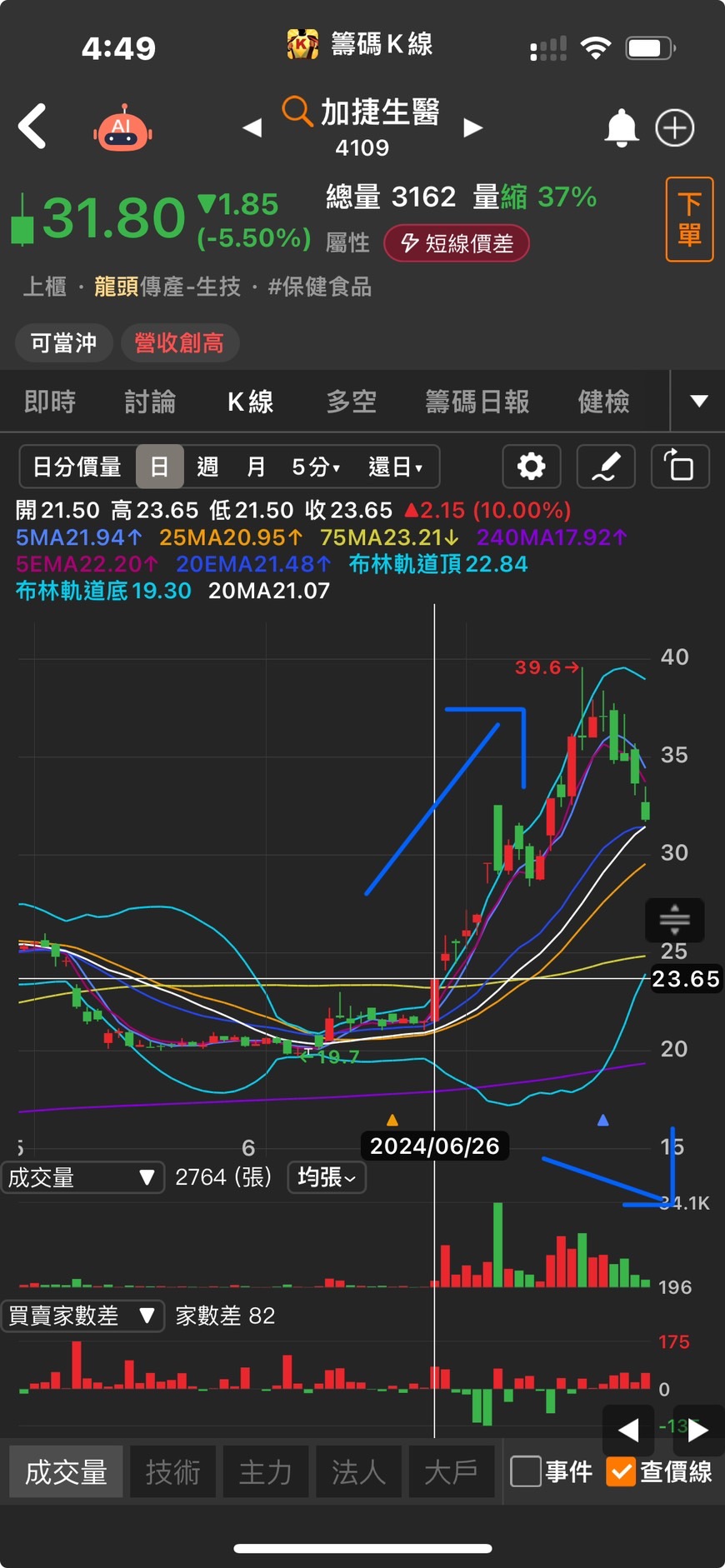The image size is (725, 1568).
Task: Tap the 營收創高 revenue tag
Action: [180, 342]
